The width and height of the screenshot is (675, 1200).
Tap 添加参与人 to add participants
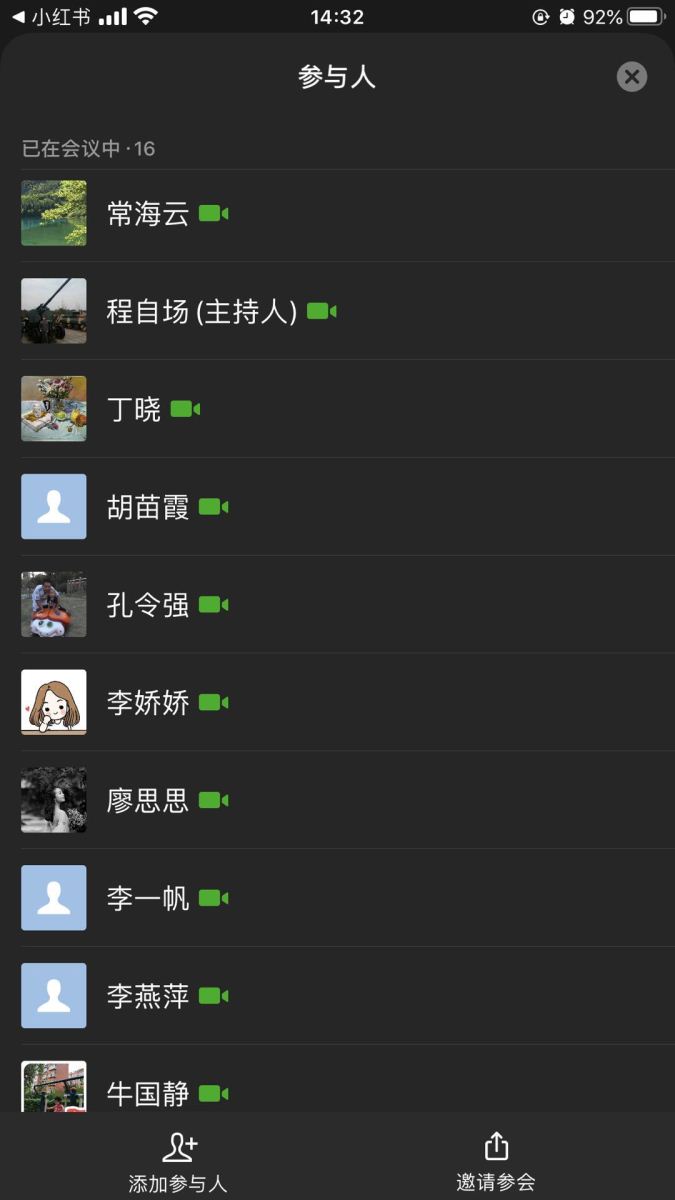click(x=179, y=1160)
